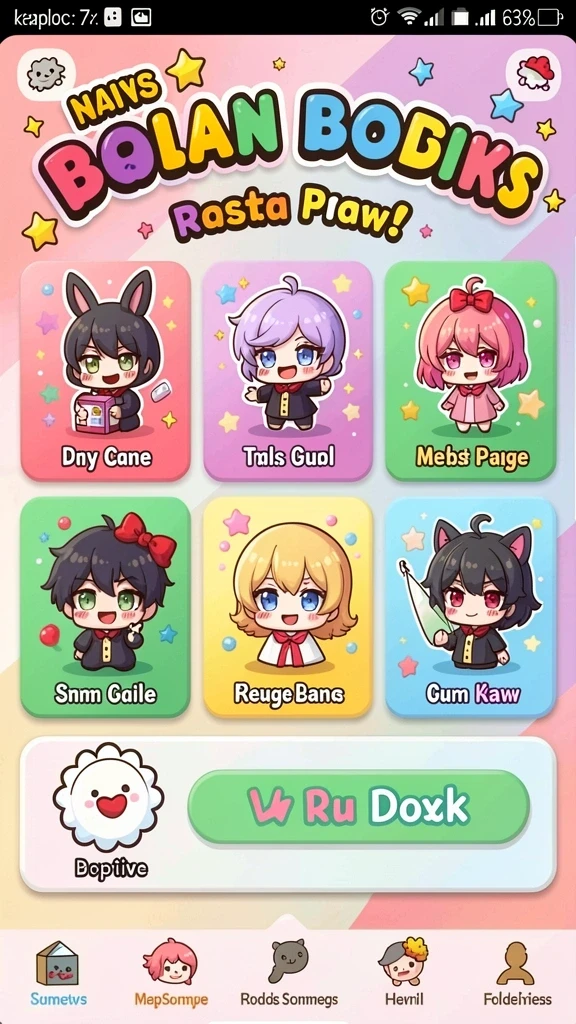Choose the Snm Gaile character card
The width and height of the screenshot is (576, 1024).
[106, 607]
